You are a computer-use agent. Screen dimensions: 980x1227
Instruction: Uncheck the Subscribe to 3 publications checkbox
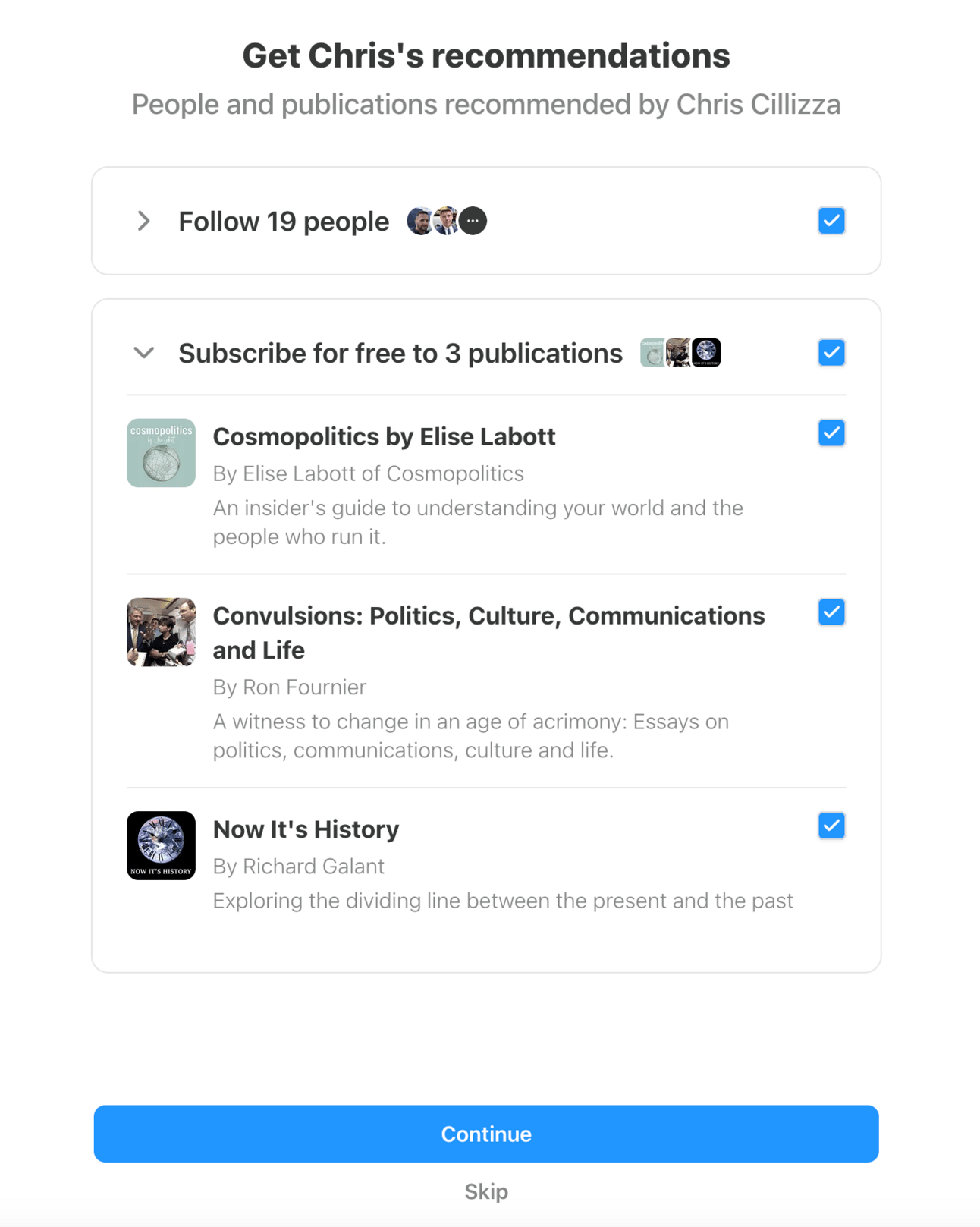tap(831, 353)
